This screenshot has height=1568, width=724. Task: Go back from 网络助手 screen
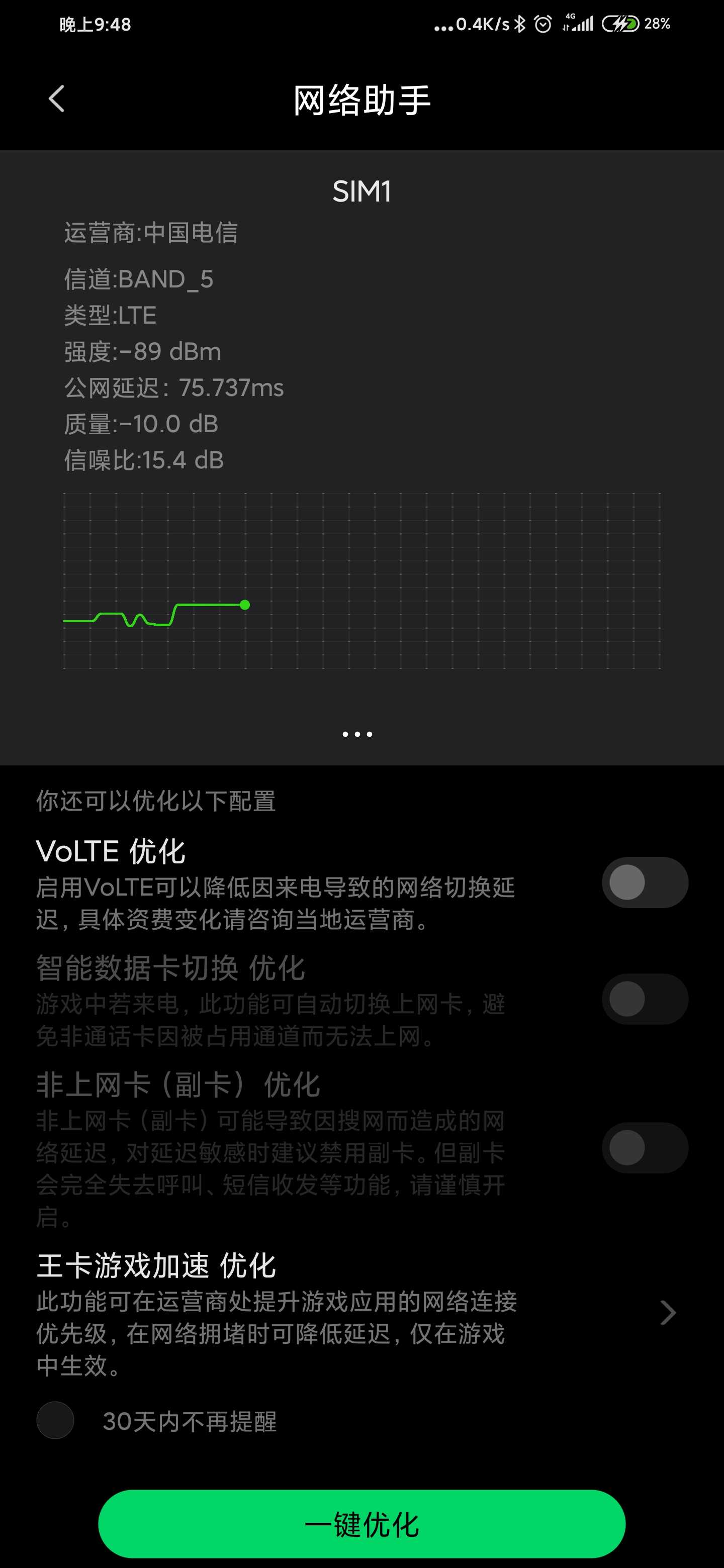coord(57,99)
